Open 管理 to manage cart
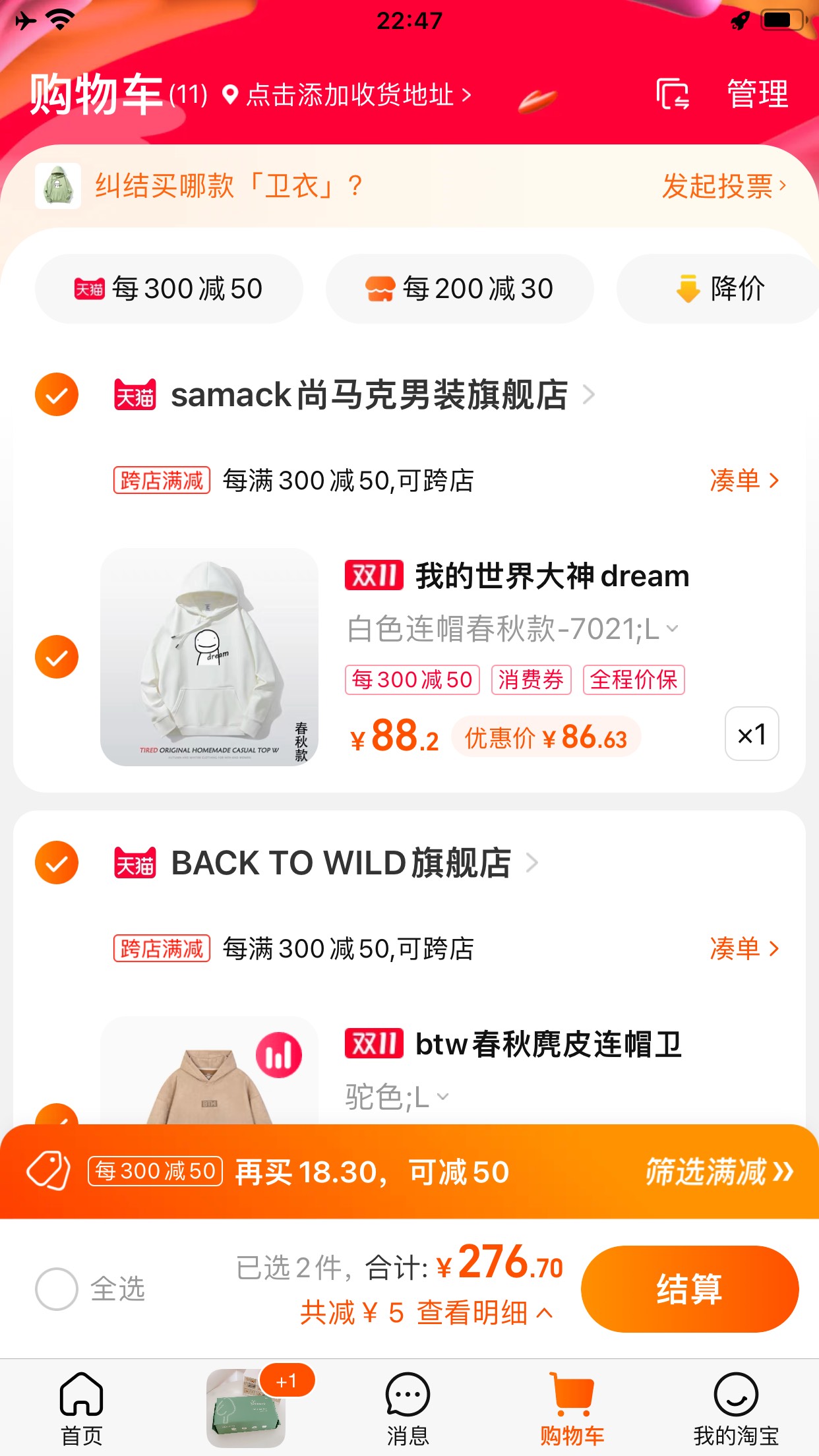This screenshot has width=819, height=1456. [x=757, y=94]
